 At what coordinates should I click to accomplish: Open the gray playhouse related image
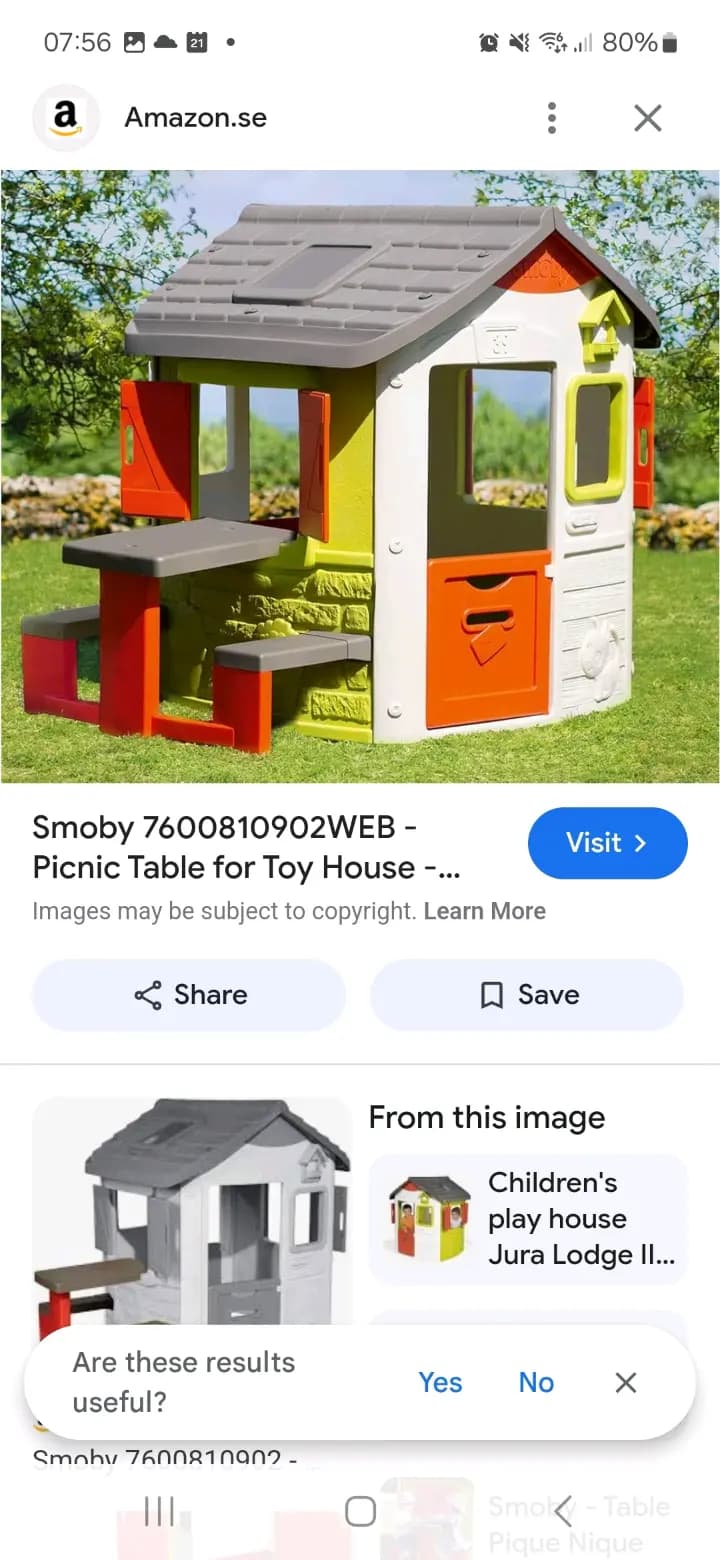[x=192, y=1210]
